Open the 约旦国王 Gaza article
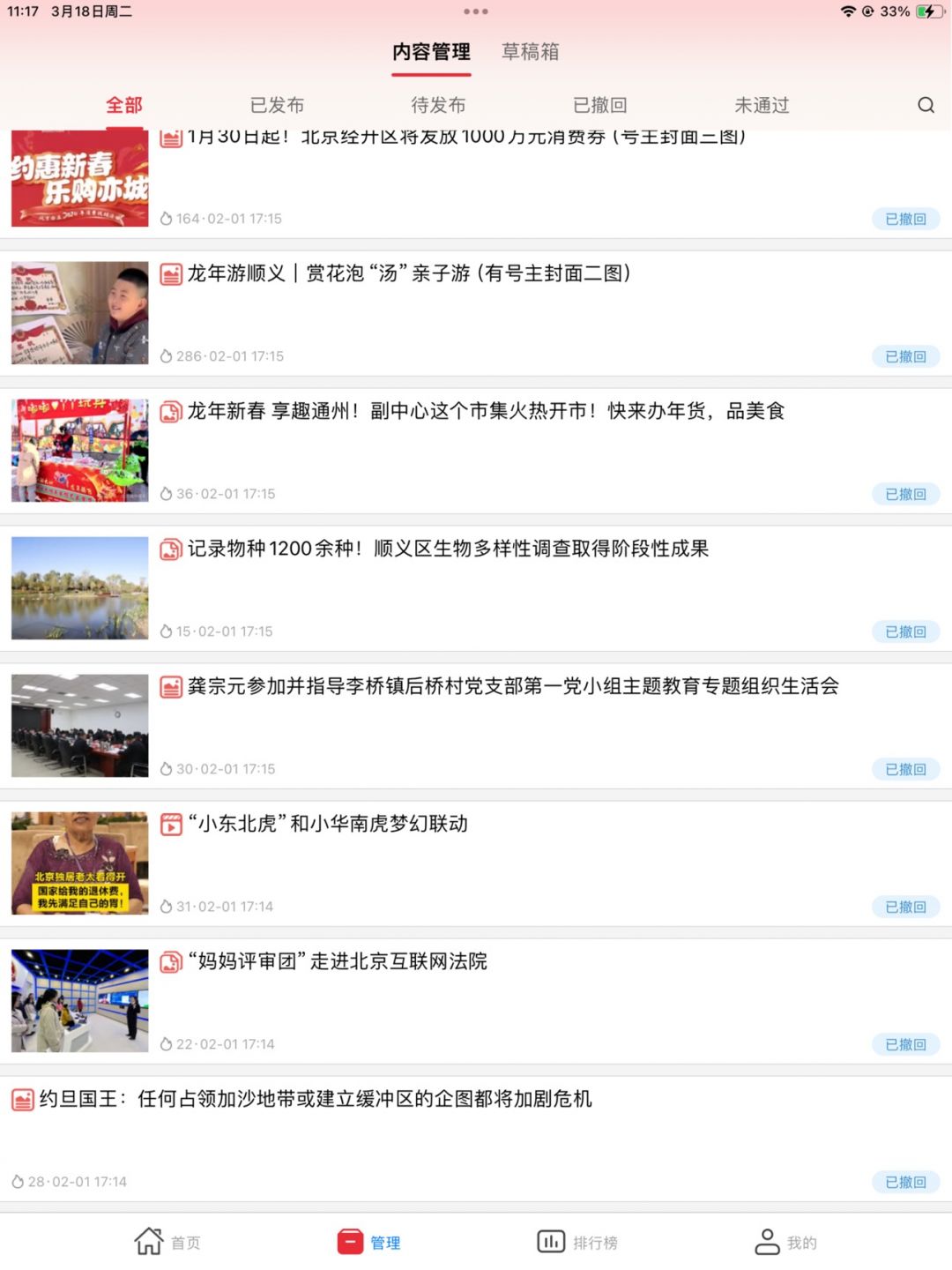The height and width of the screenshot is (1270, 952). pyautogui.click(x=316, y=1100)
